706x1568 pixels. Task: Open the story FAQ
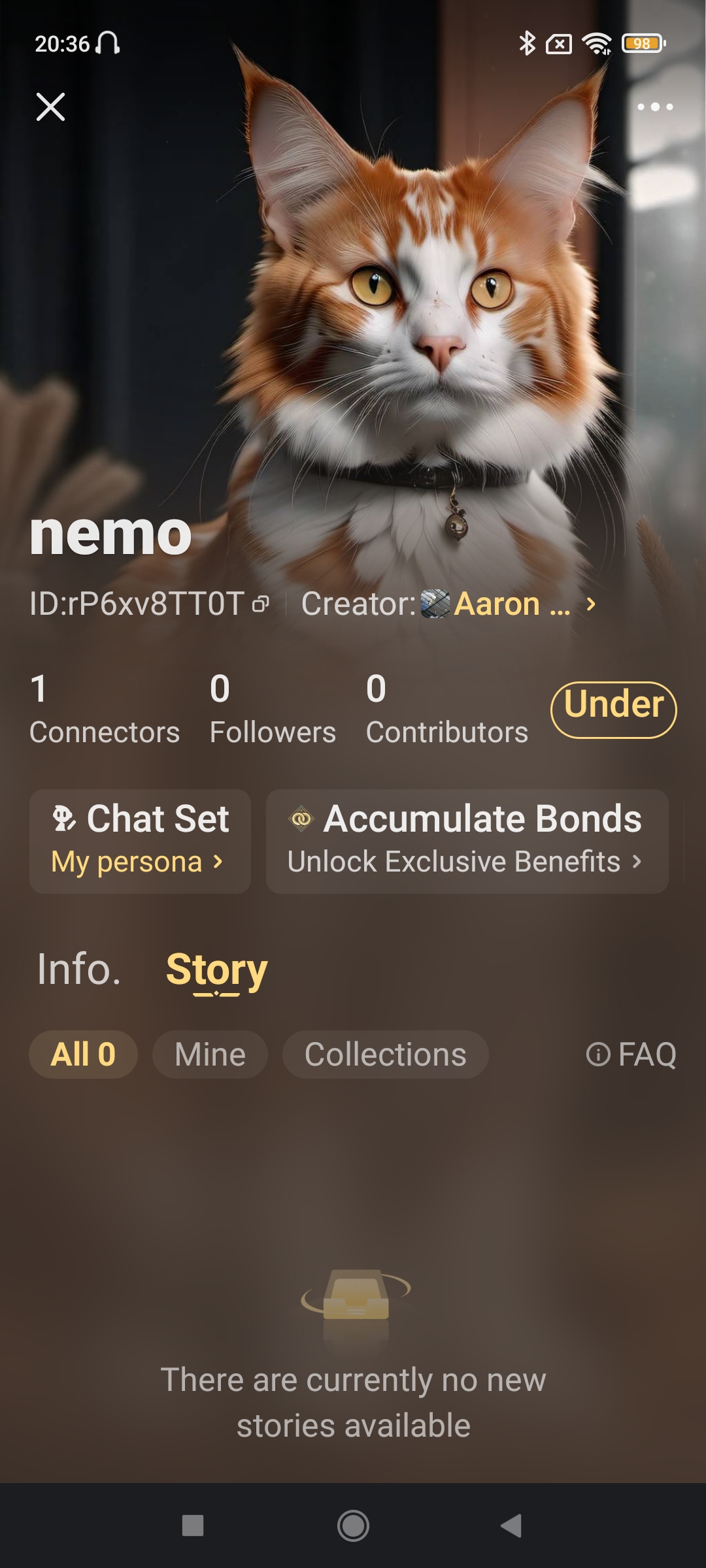click(x=631, y=1054)
